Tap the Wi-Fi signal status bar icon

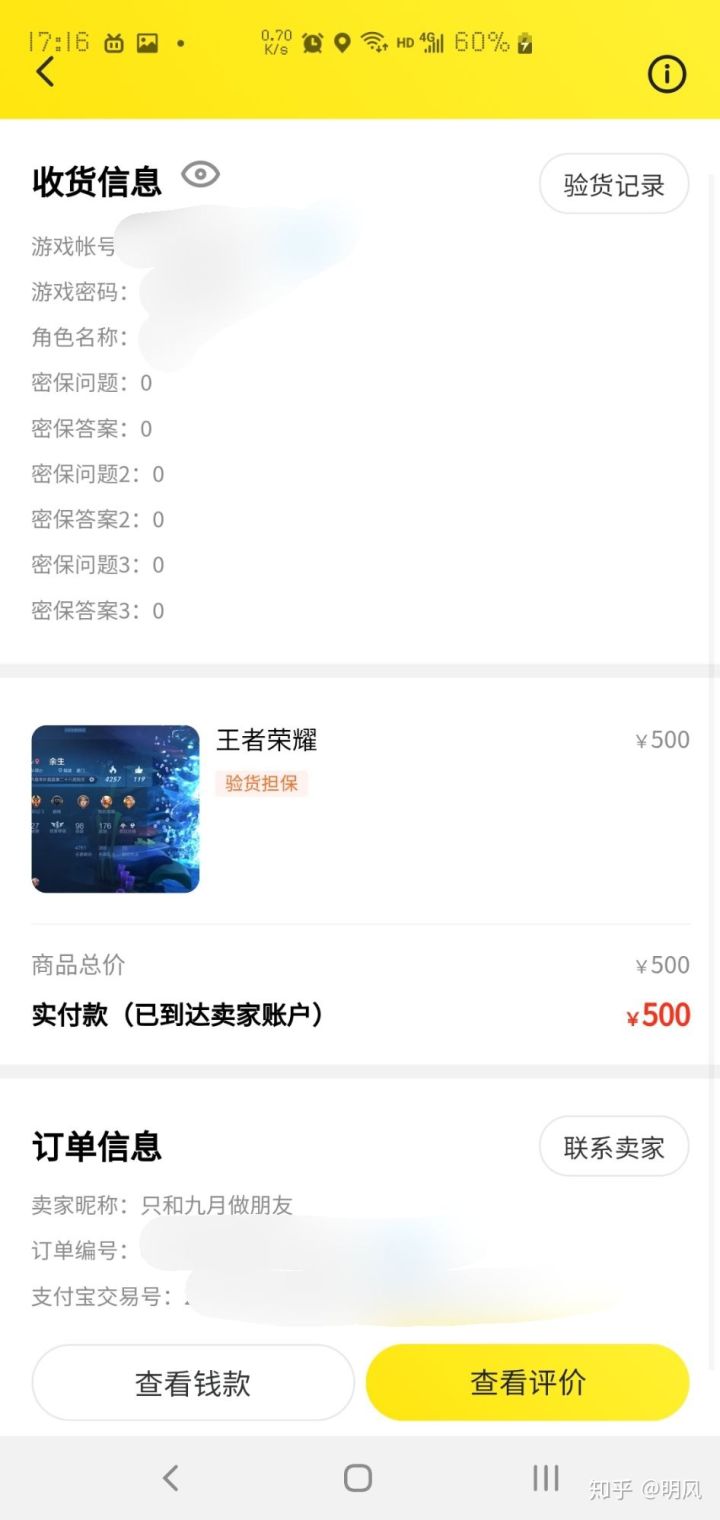[x=377, y=42]
